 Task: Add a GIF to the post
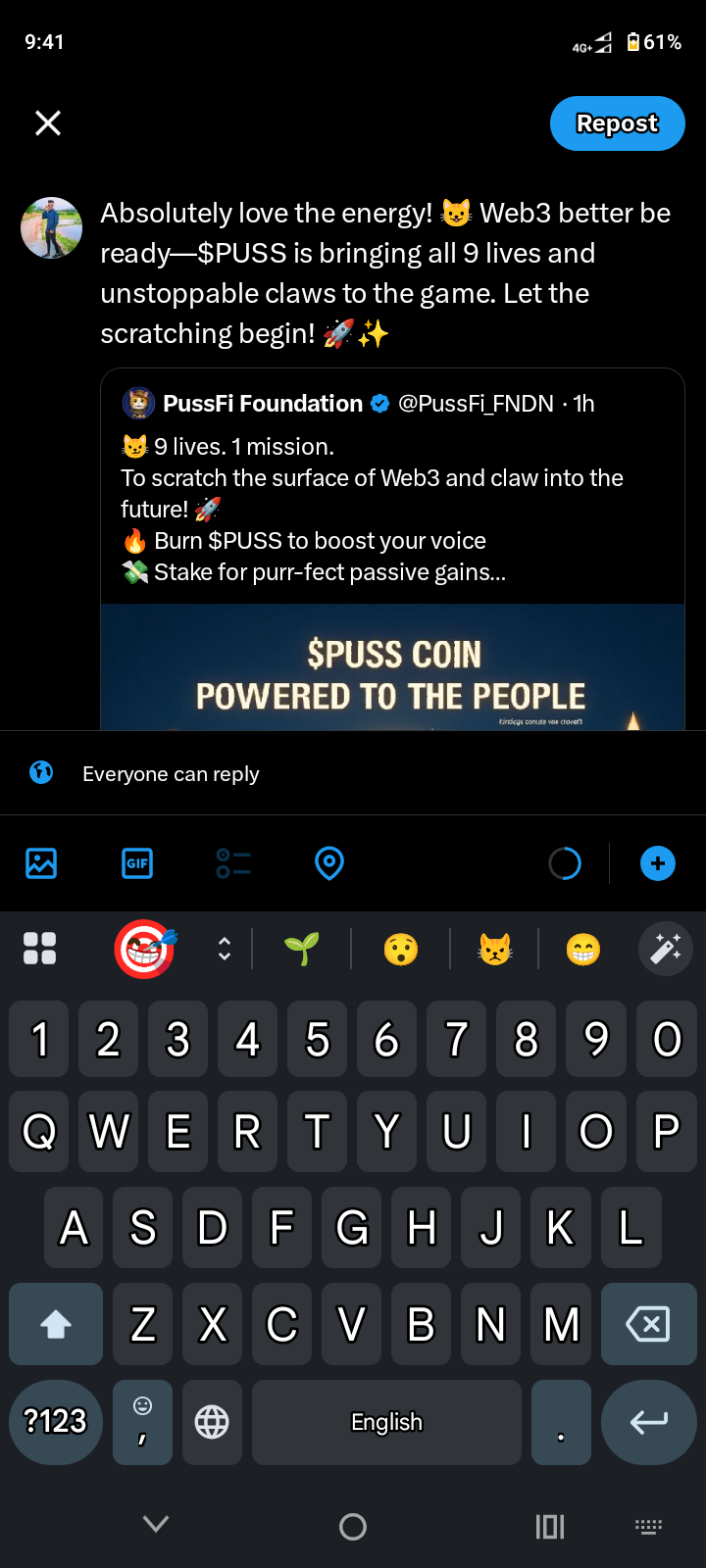(137, 863)
